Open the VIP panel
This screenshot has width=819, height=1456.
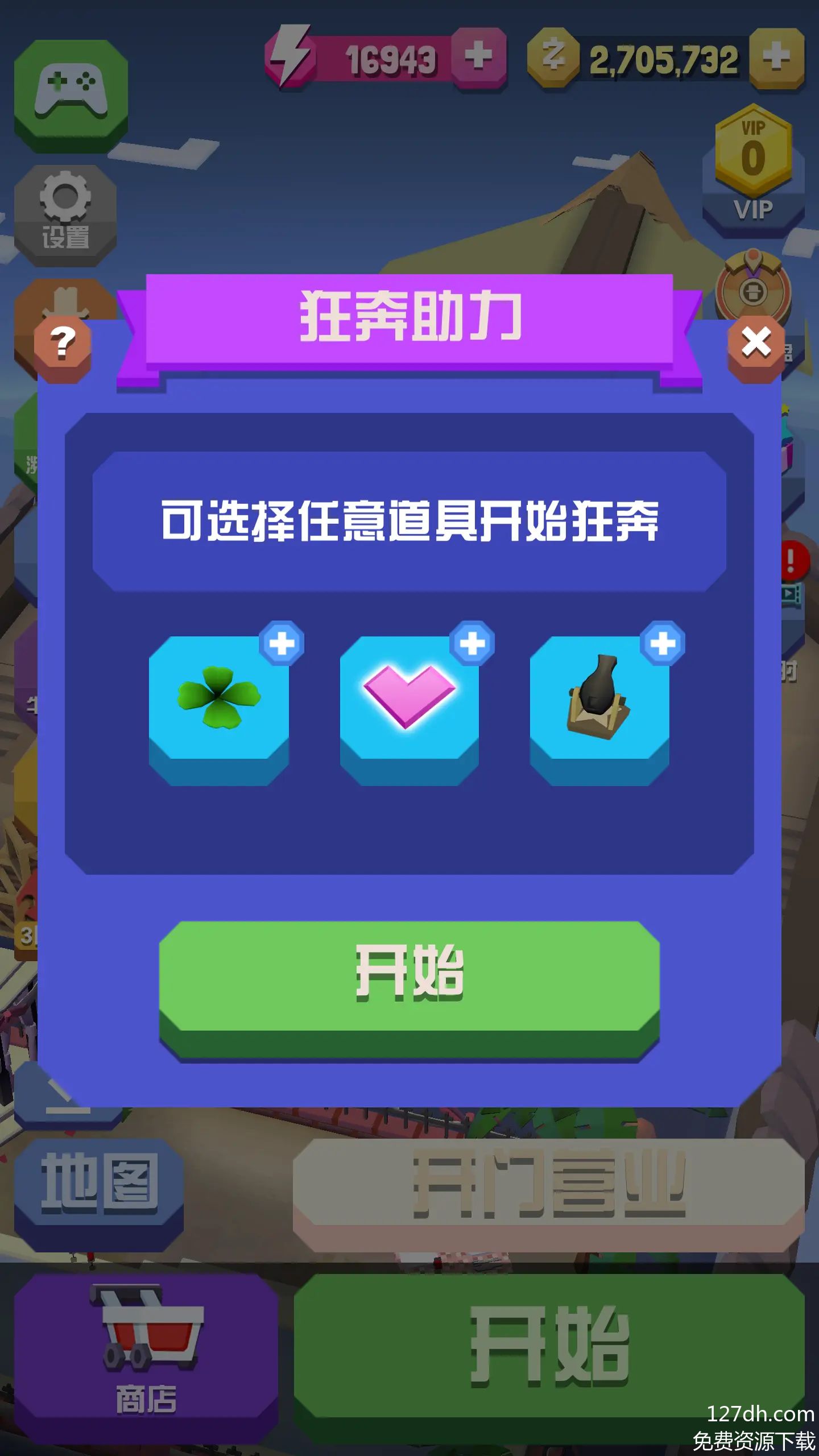[753, 171]
